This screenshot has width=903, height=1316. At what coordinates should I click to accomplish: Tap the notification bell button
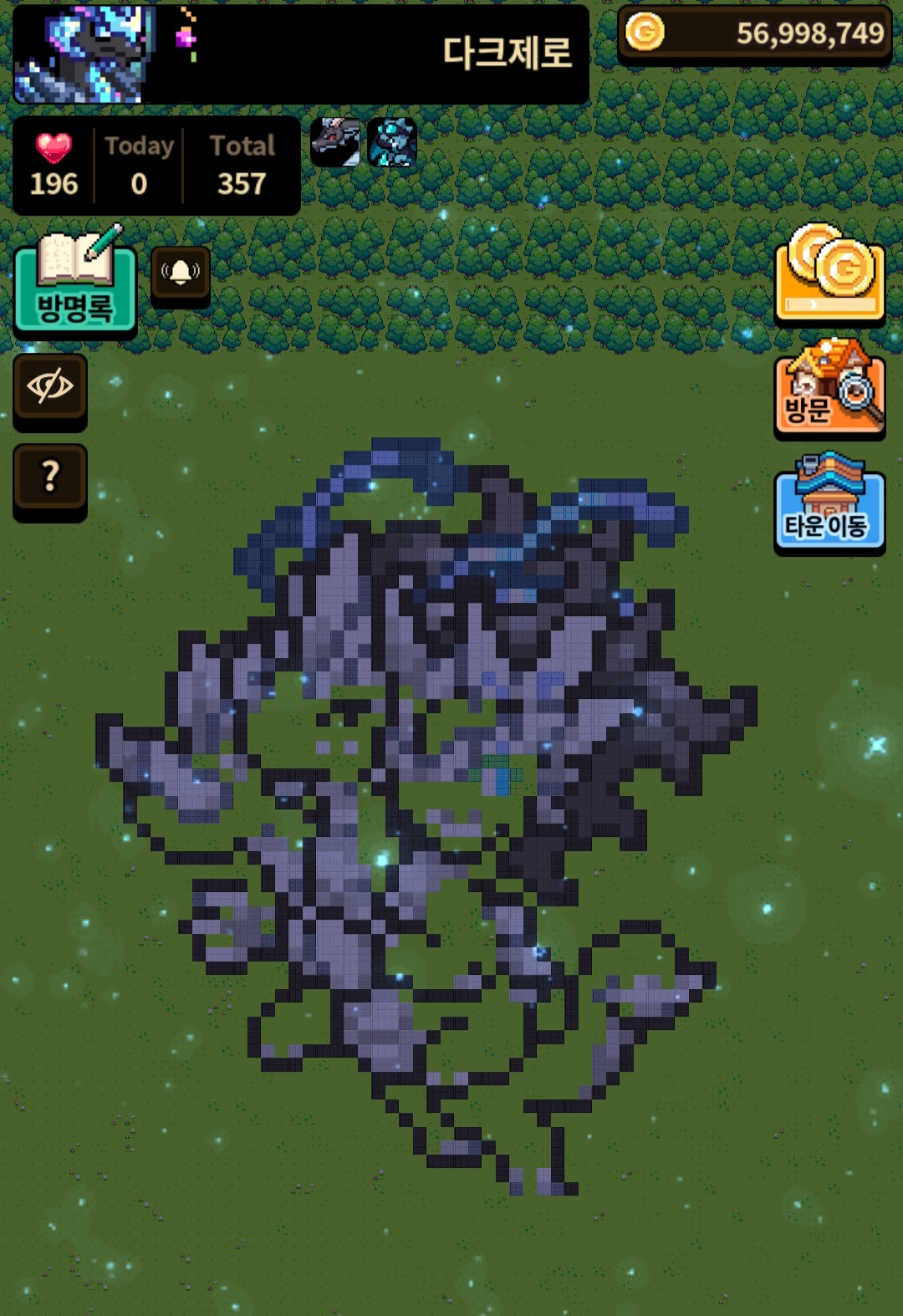click(181, 277)
